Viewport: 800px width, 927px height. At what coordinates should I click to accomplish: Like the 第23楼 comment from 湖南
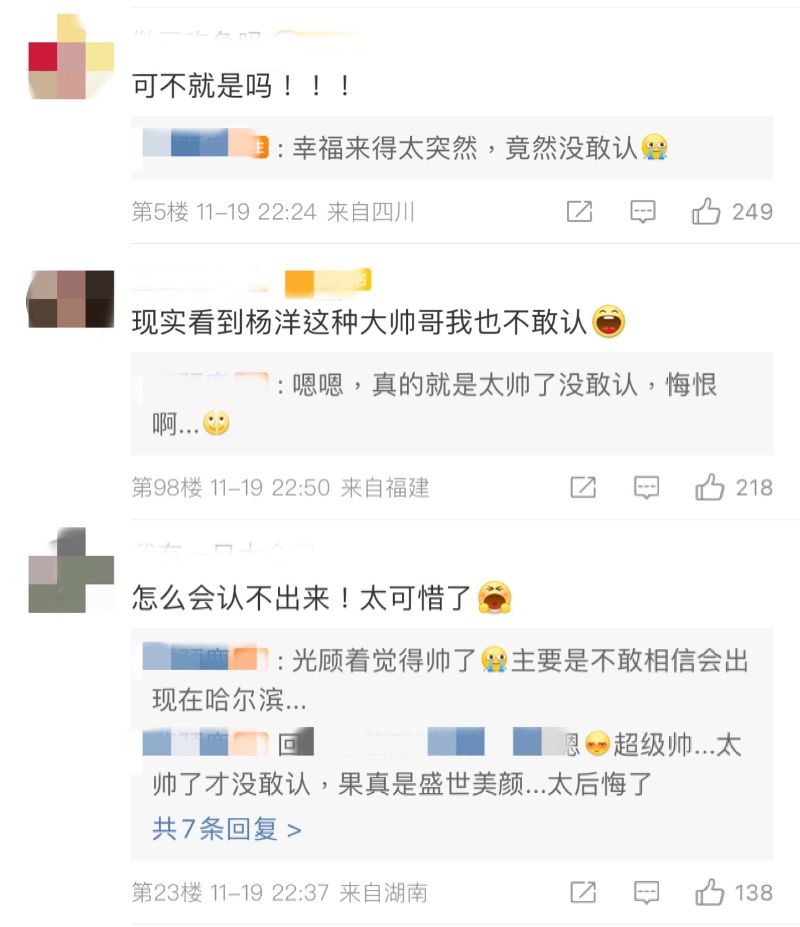[x=710, y=892]
